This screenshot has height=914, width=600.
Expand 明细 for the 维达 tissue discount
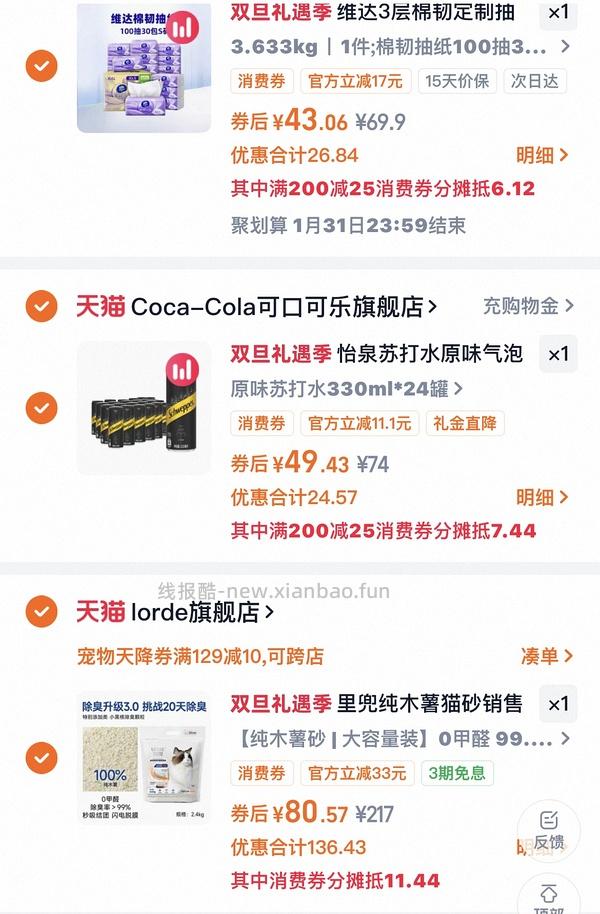pos(542,155)
